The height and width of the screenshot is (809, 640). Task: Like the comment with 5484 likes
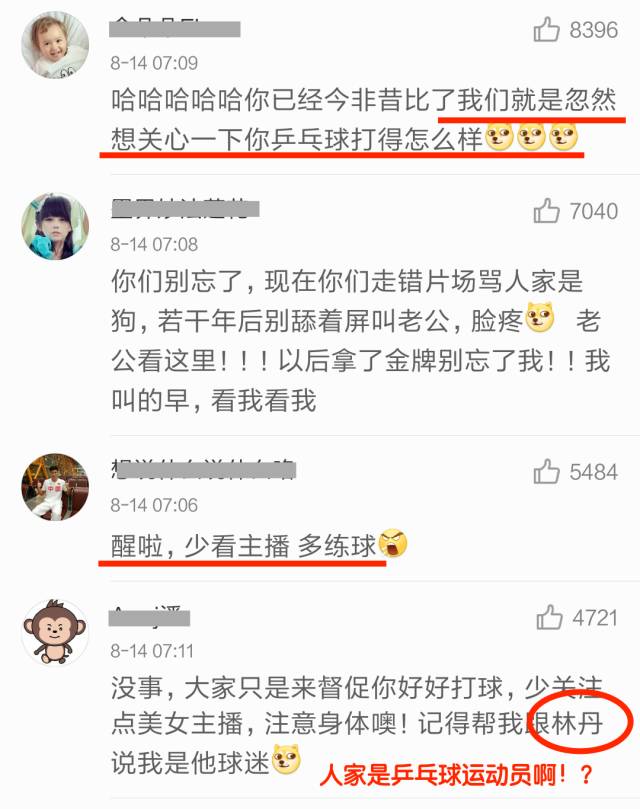(547, 470)
